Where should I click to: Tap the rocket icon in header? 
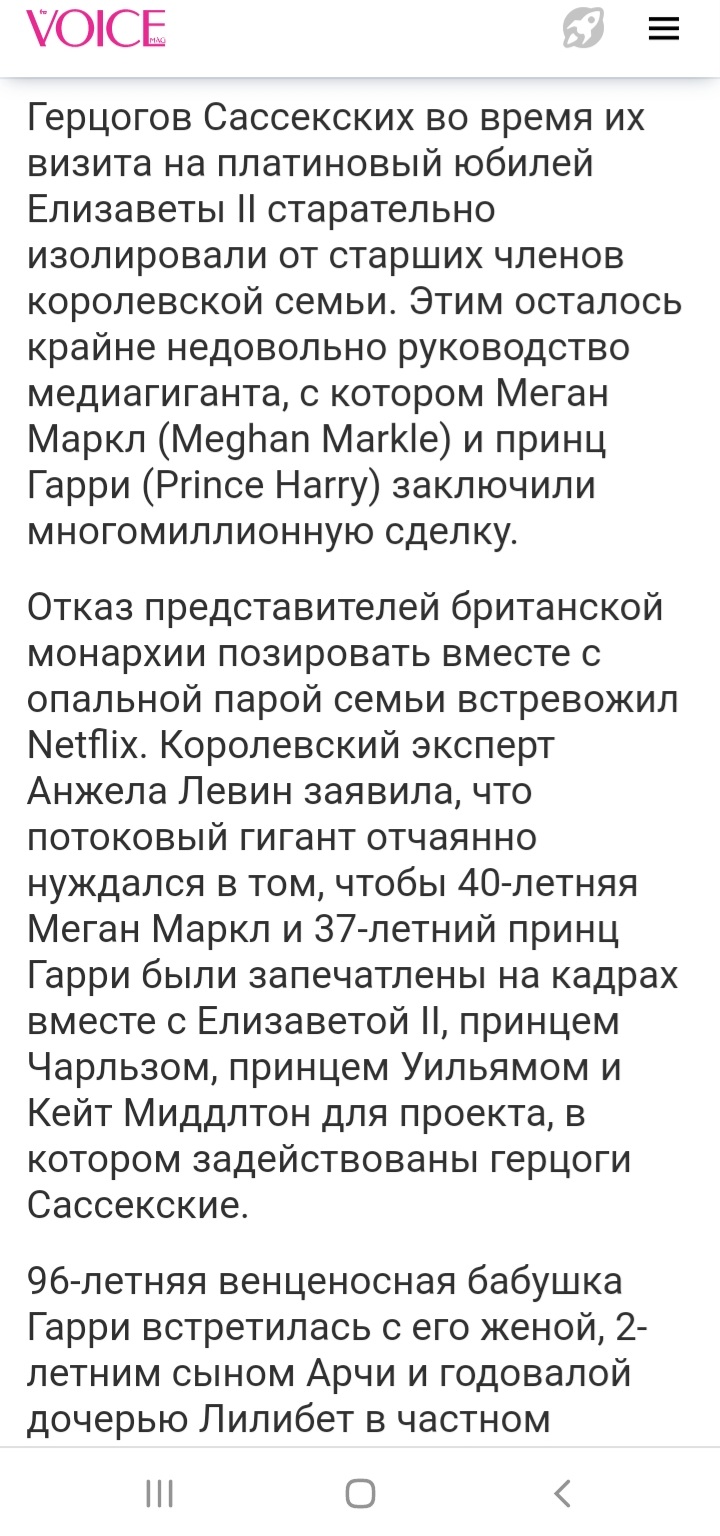(584, 29)
